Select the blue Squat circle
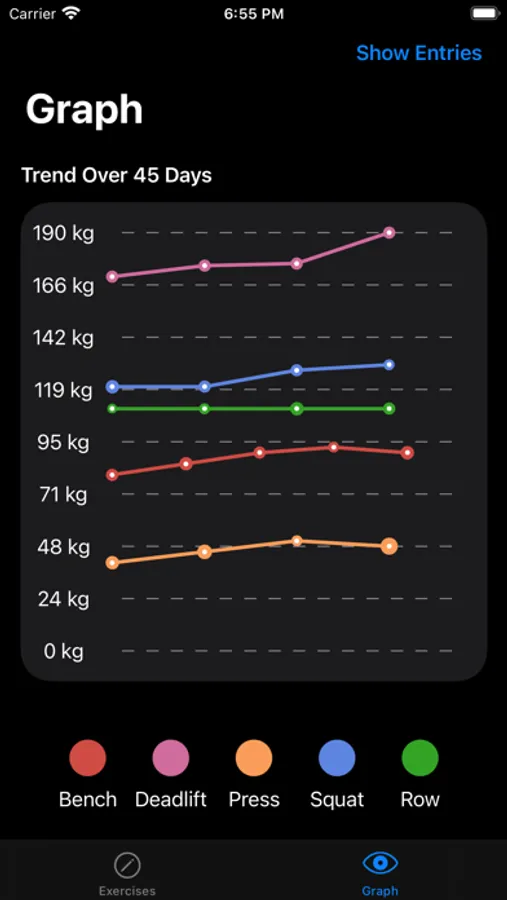 tap(337, 758)
